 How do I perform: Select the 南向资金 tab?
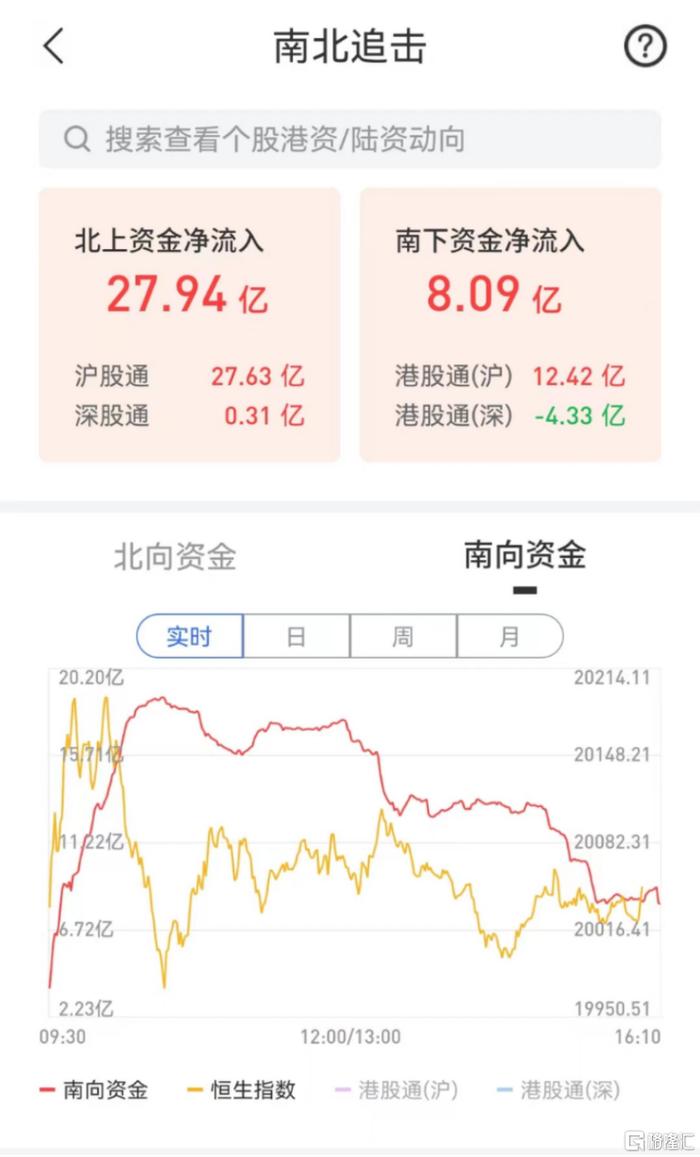pos(524,555)
